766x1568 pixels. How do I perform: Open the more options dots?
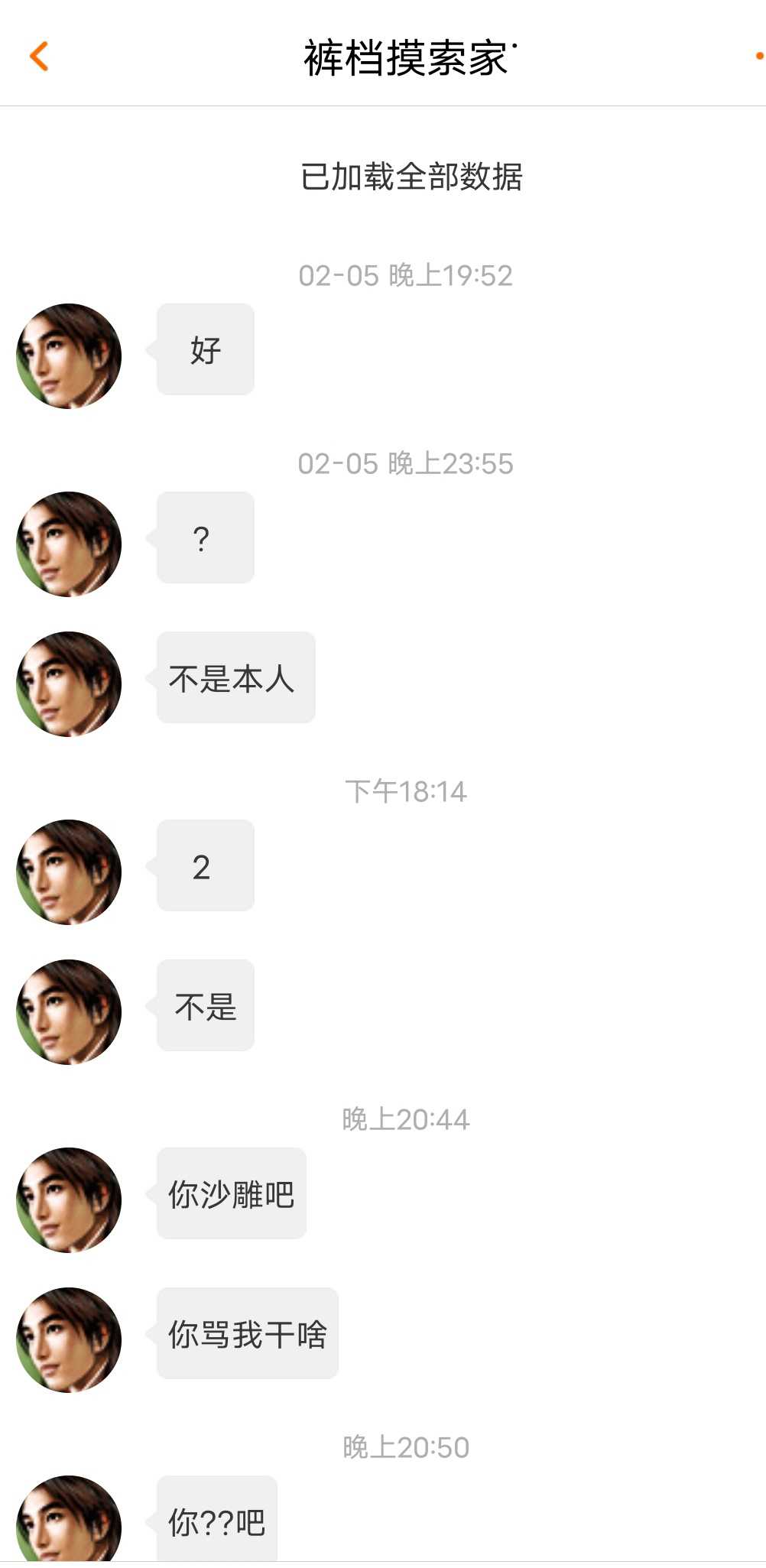758,56
